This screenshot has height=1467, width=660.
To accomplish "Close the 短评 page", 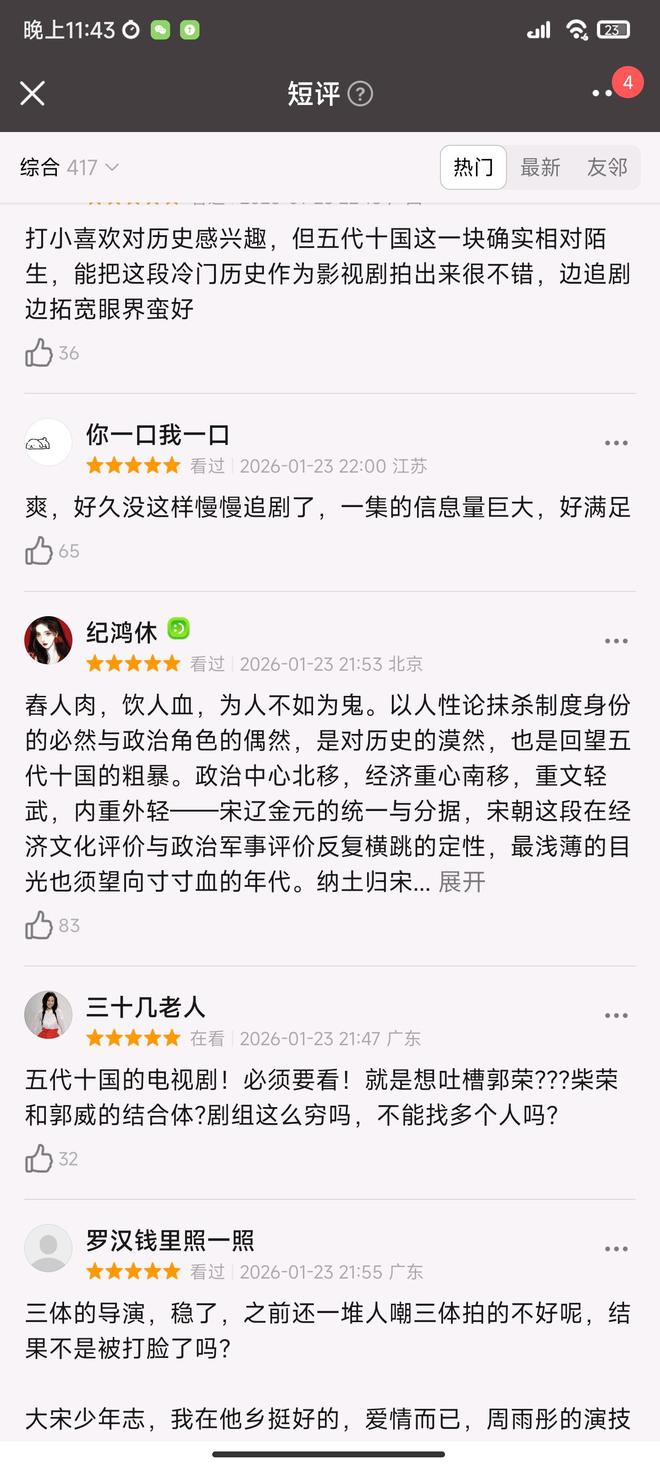I will 33,93.
